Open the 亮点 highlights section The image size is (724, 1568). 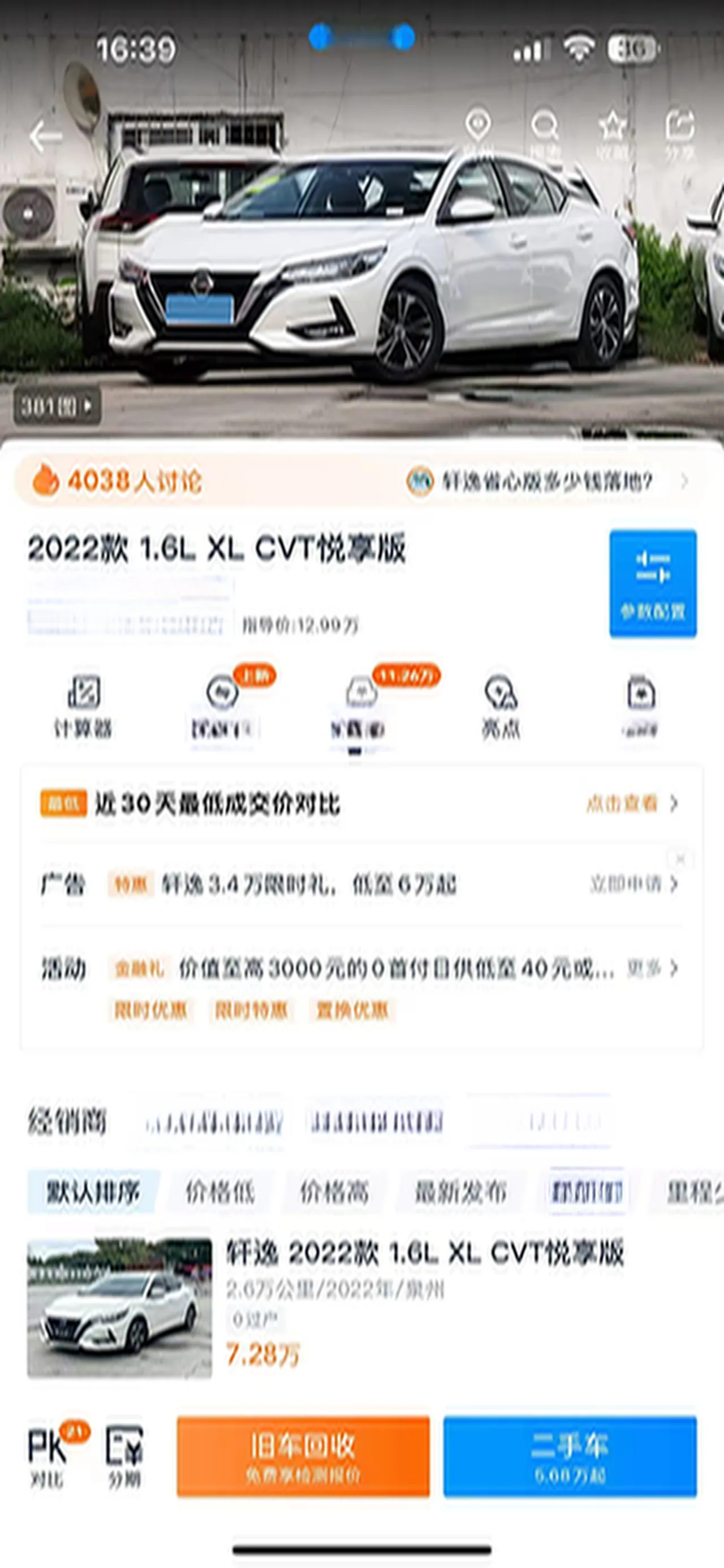(501, 706)
